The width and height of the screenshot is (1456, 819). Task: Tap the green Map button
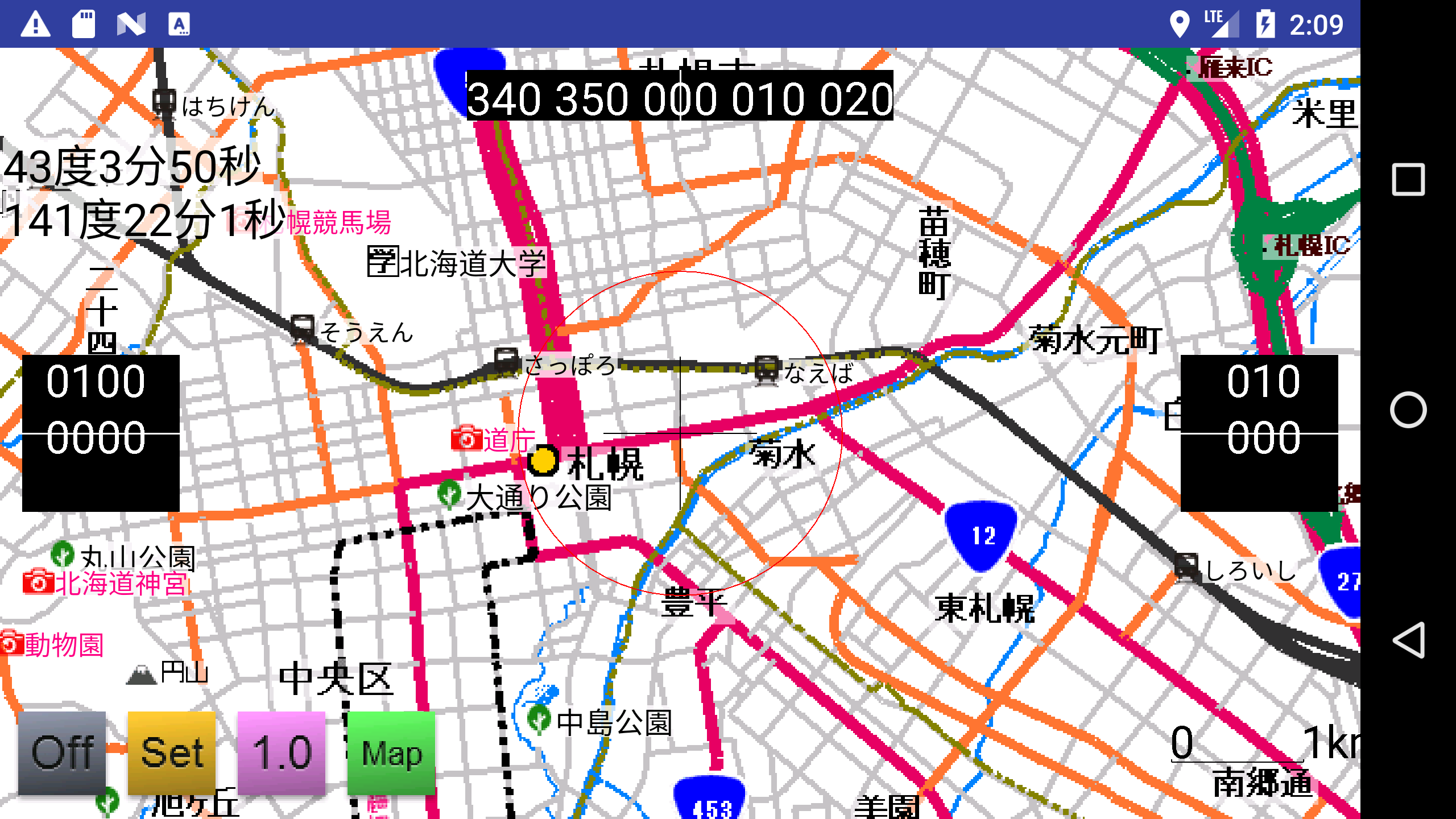(391, 752)
